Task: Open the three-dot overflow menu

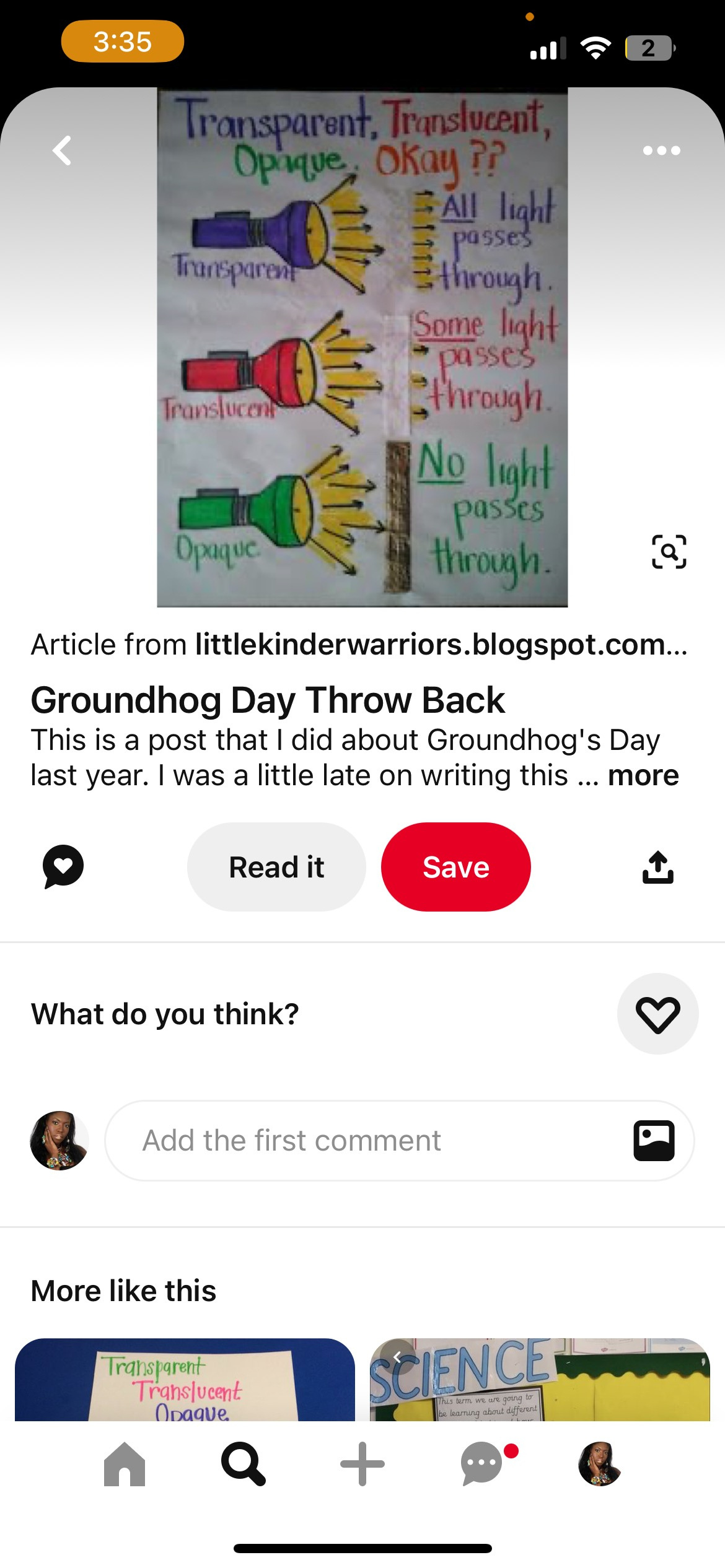Action: 661,150
